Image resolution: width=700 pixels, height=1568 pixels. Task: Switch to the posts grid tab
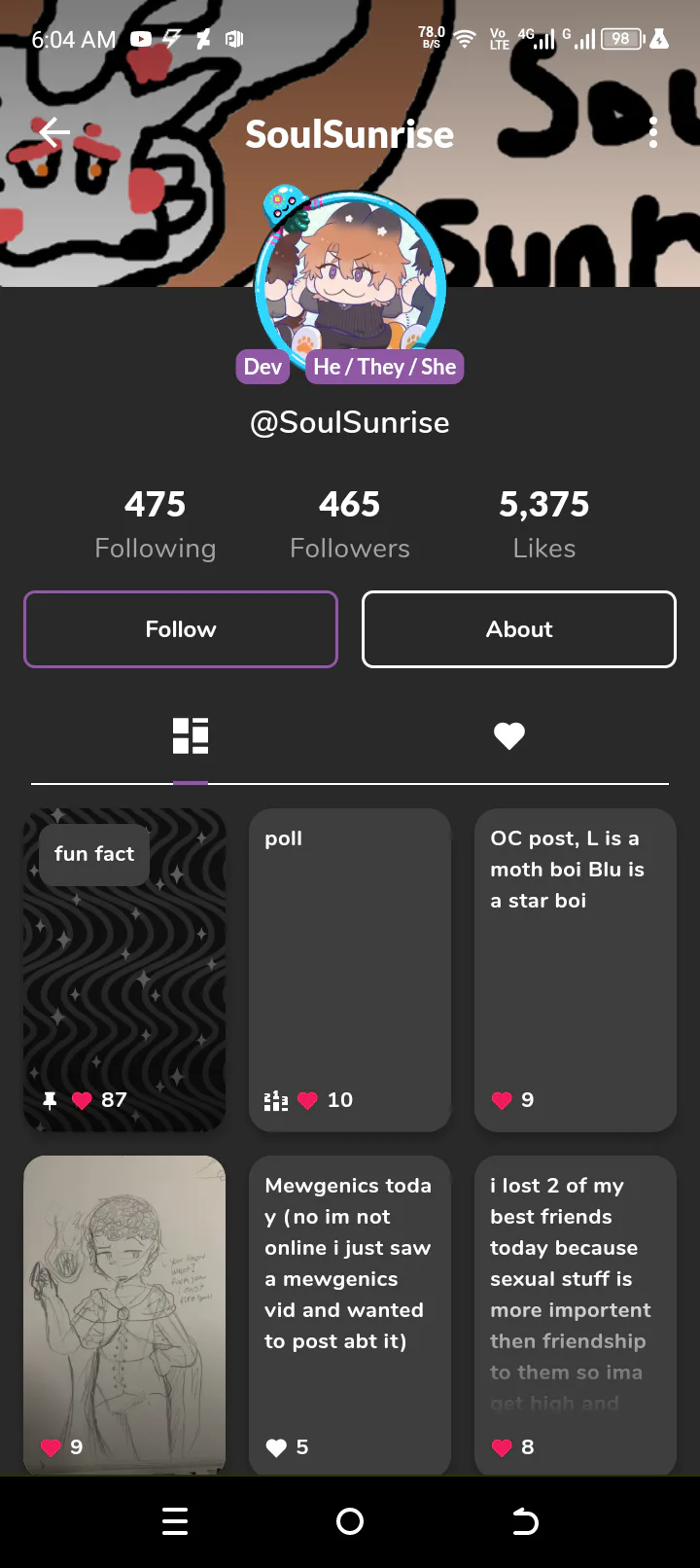point(191,736)
